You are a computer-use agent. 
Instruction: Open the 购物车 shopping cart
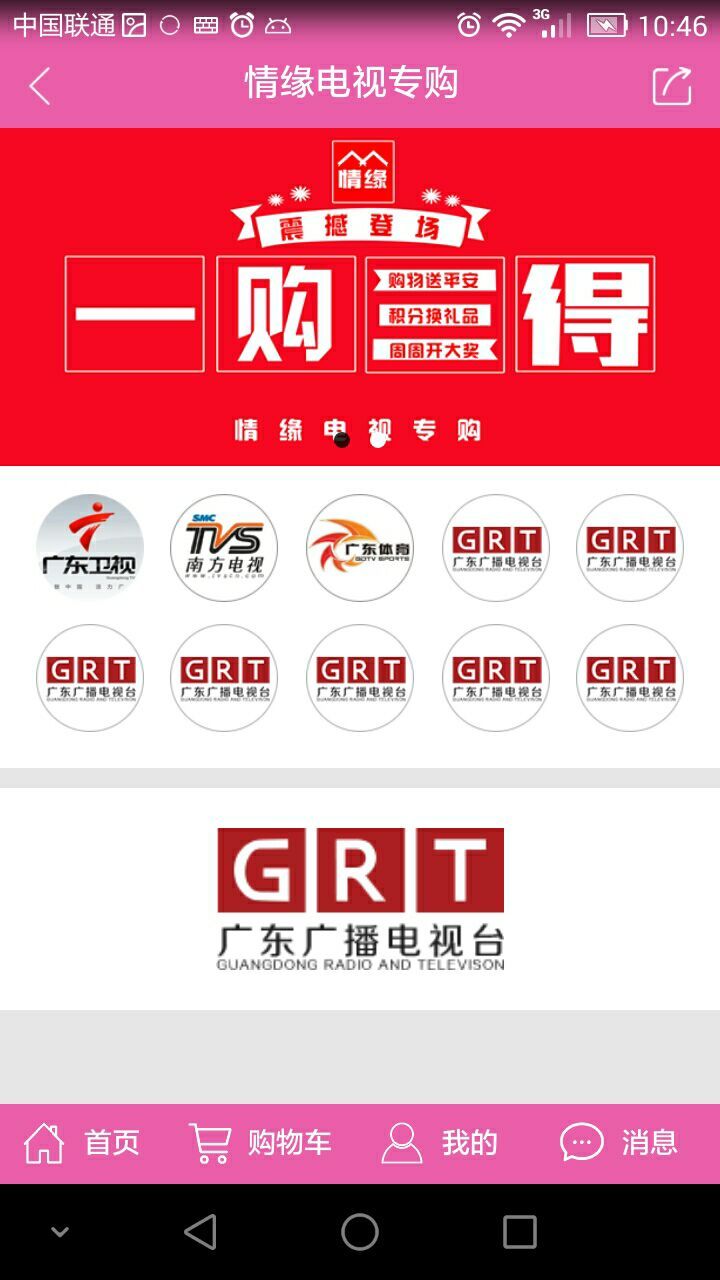pyautogui.click(x=260, y=1143)
